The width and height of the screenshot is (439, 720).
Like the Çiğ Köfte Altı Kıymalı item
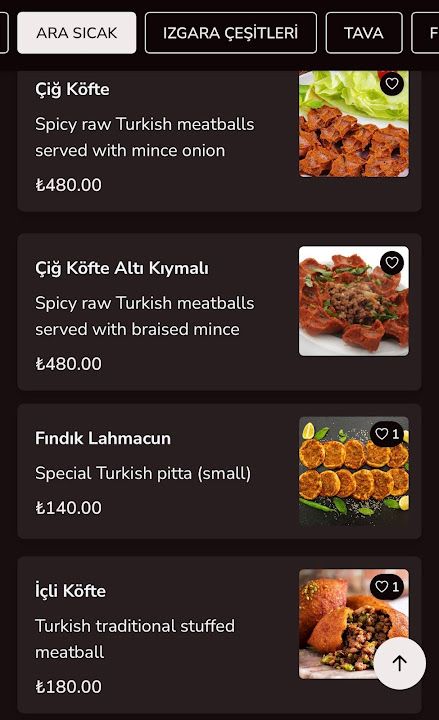(x=392, y=262)
